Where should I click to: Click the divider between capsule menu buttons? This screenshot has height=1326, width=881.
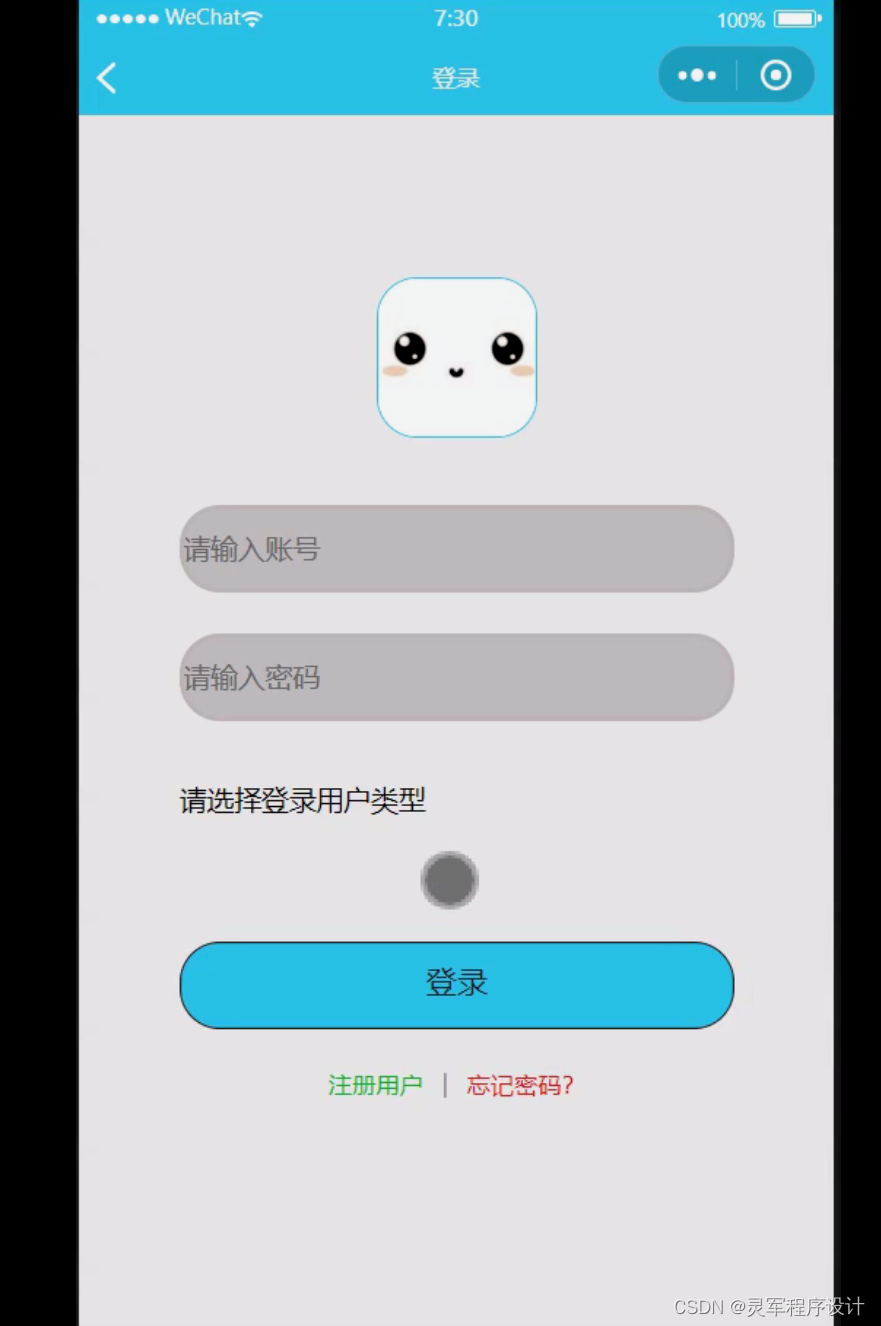tap(738, 75)
